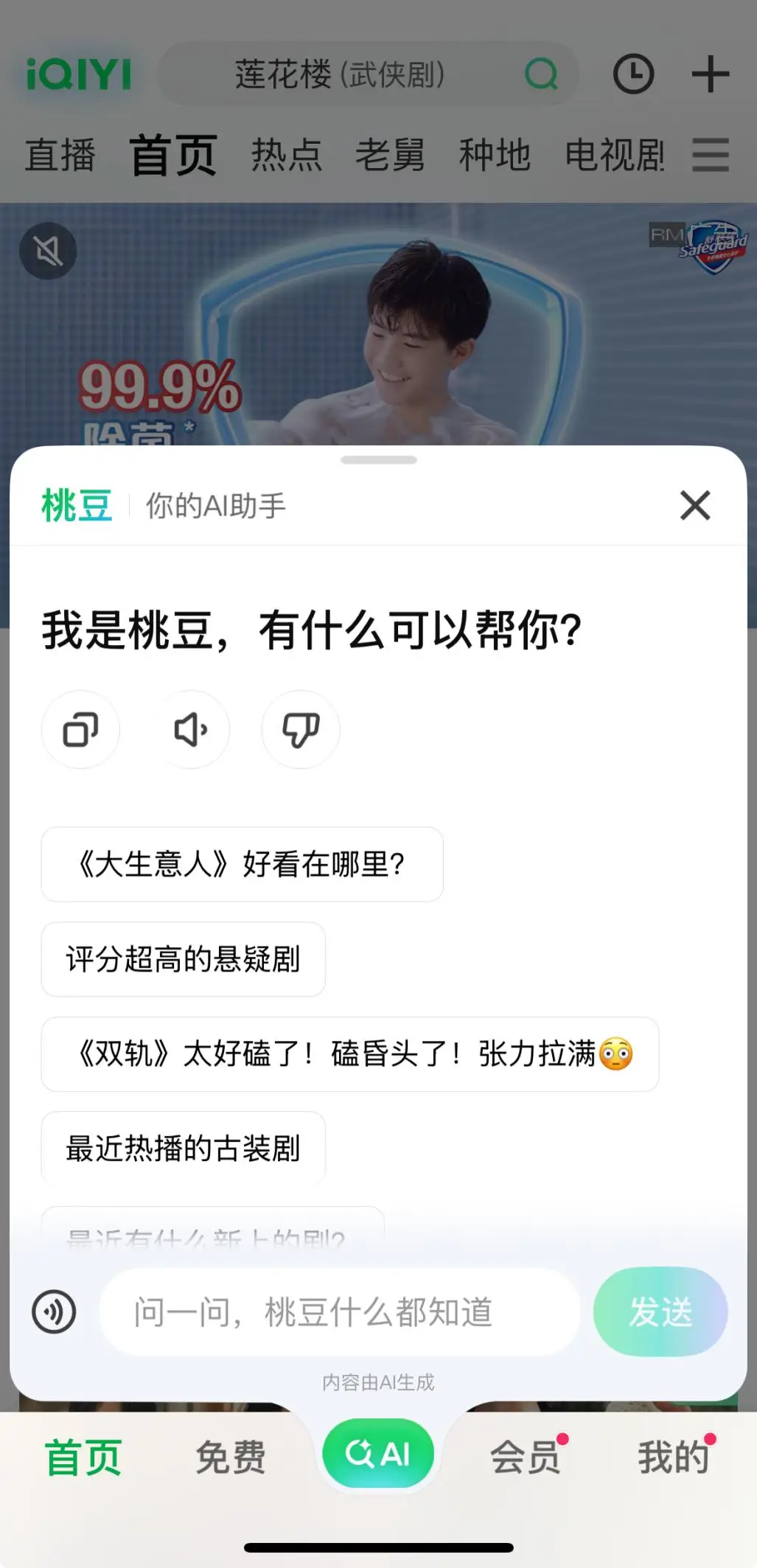
Task: Open the AI assistant from bottom navigation
Action: [x=378, y=1452]
